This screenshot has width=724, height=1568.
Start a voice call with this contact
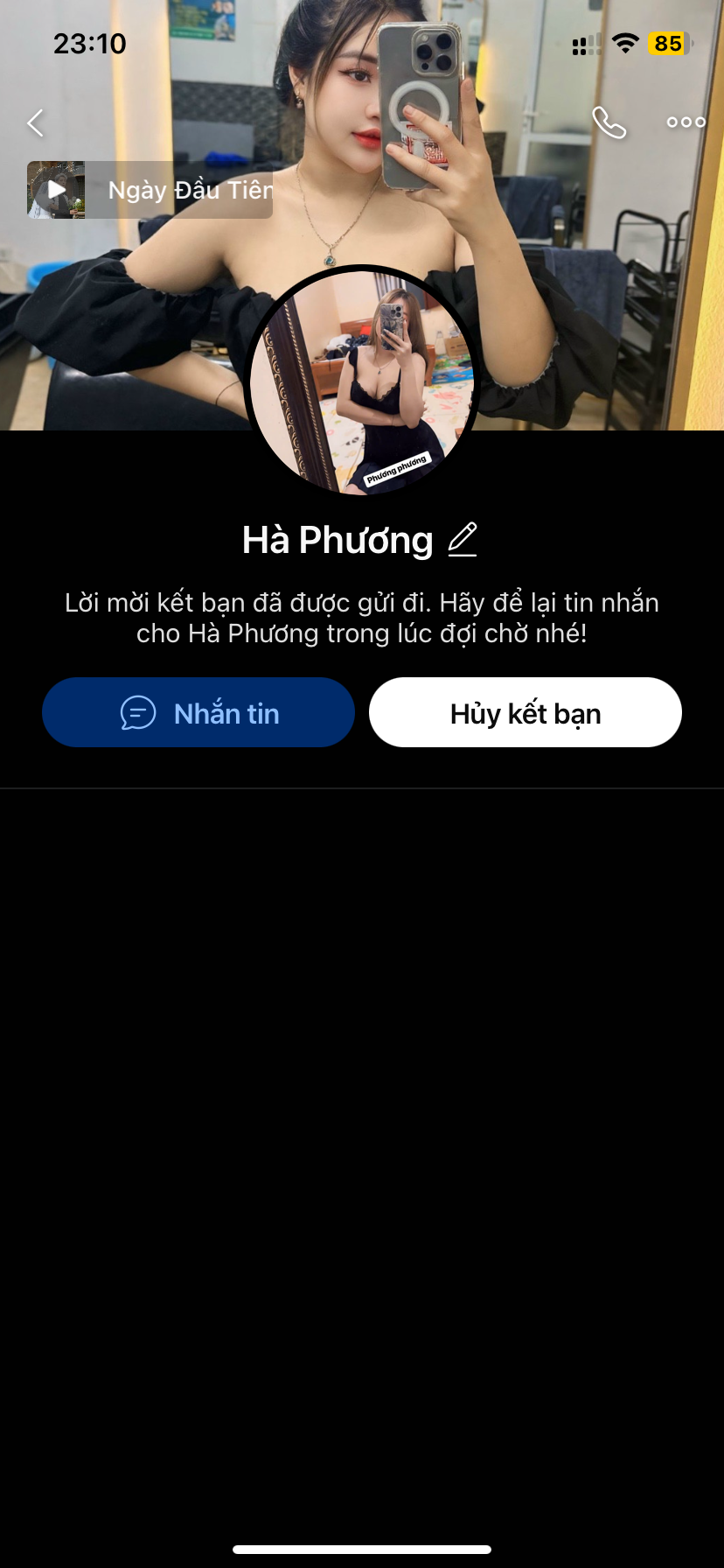click(x=609, y=123)
